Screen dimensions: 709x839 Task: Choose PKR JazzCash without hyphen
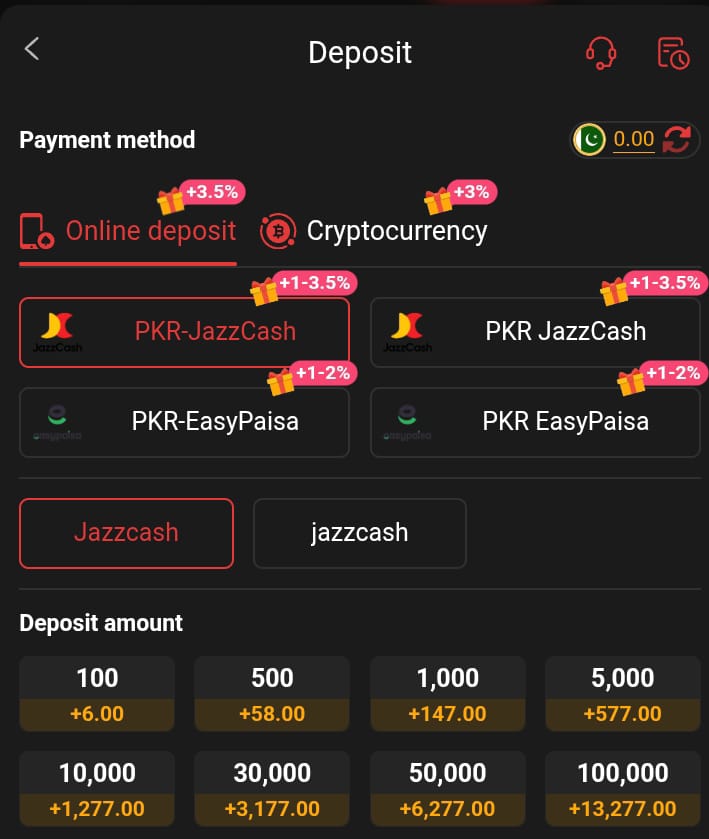pyautogui.click(x=535, y=332)
